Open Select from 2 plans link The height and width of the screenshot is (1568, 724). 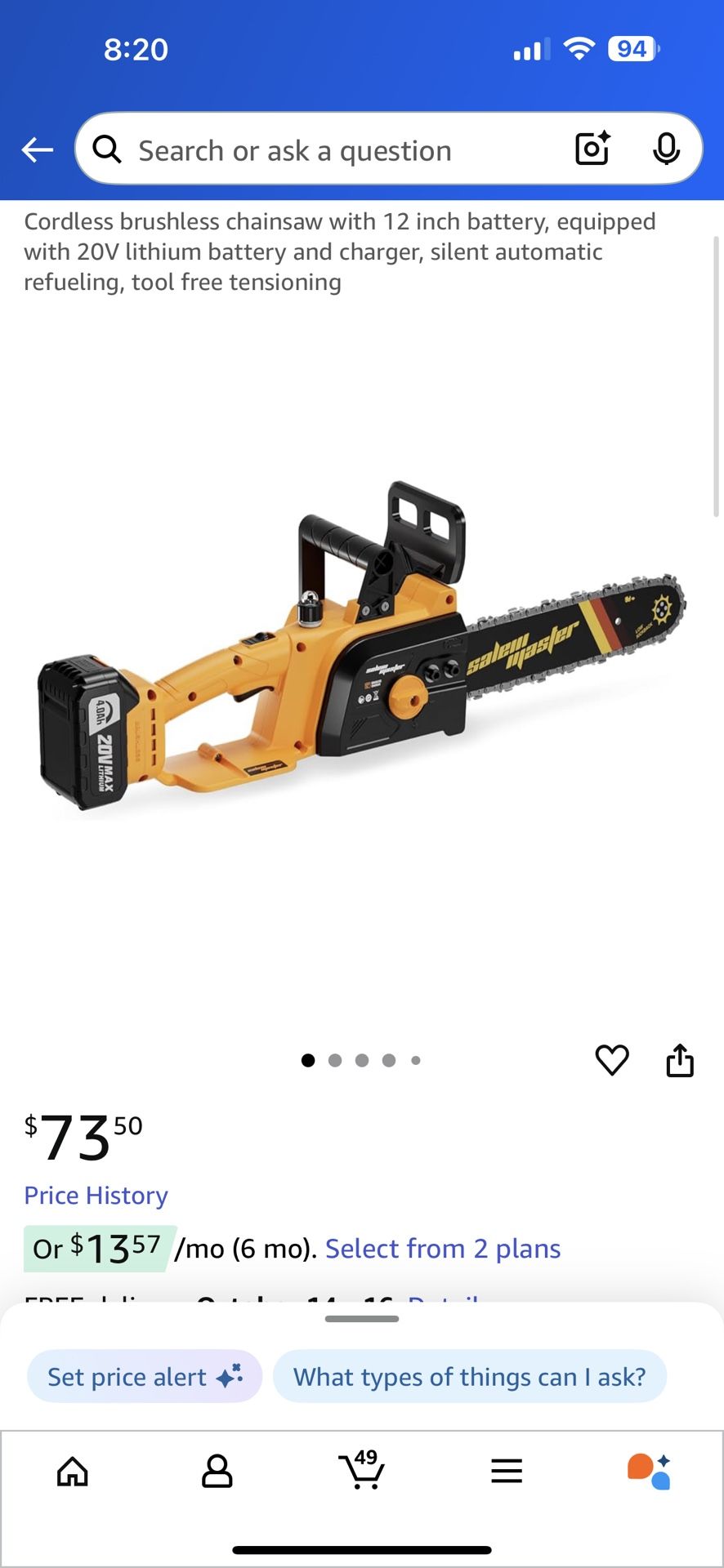[x=443, y=1249]
